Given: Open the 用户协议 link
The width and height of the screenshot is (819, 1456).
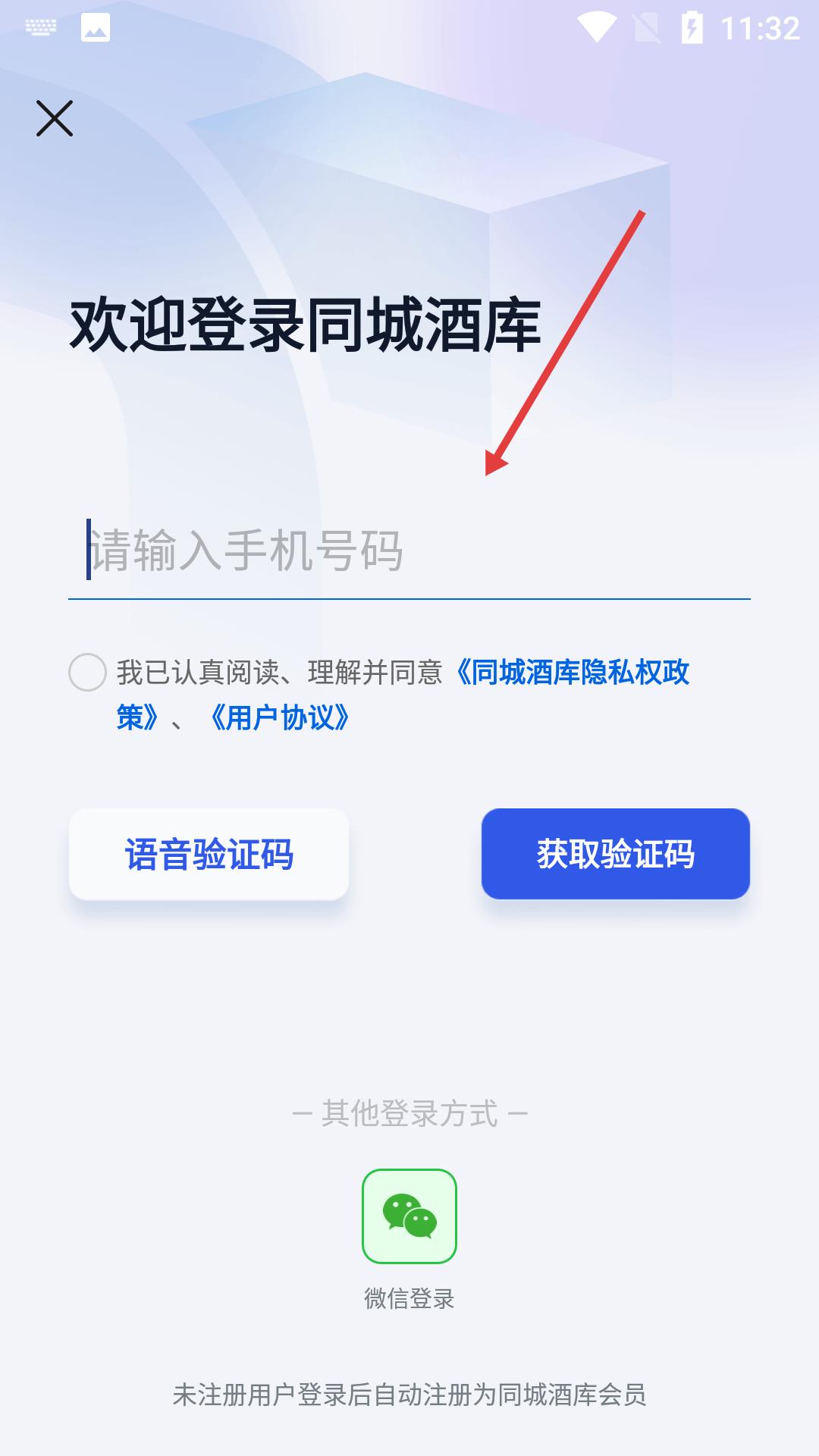Looking at the screenshot, I should point(279,717).
